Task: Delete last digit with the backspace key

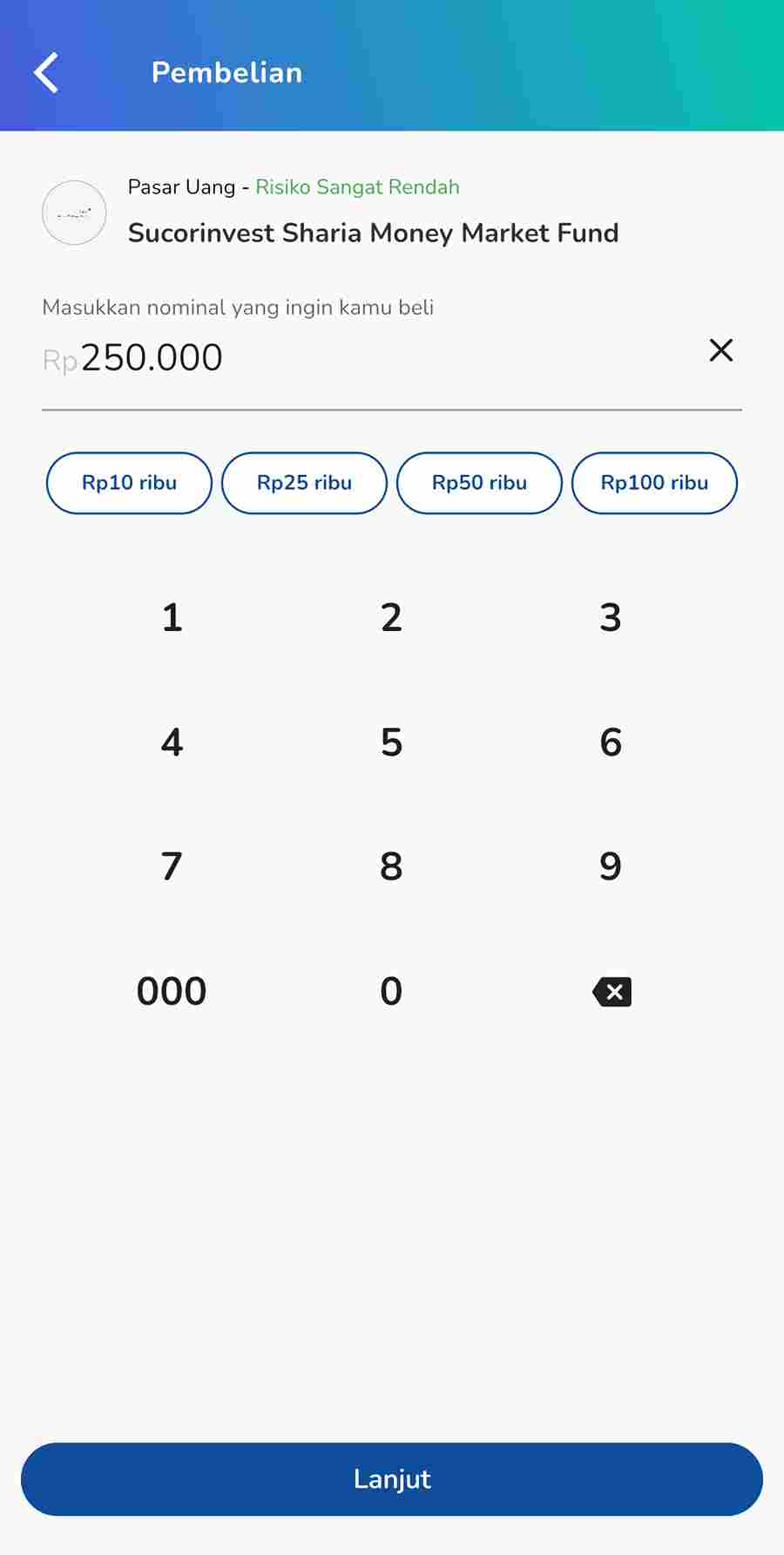Action: [612, 992]
